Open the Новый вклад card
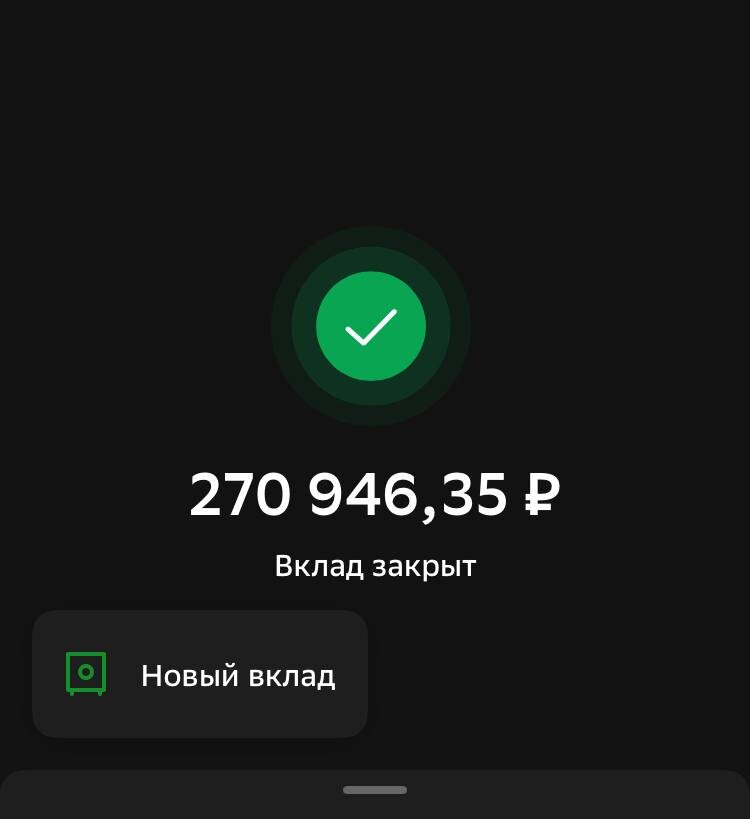Screen dimensions: 750x819 [x=200, y=674]
